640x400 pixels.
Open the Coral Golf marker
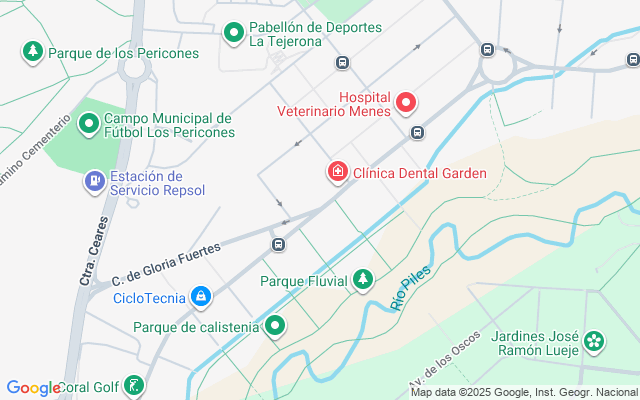tap(137, 385)
